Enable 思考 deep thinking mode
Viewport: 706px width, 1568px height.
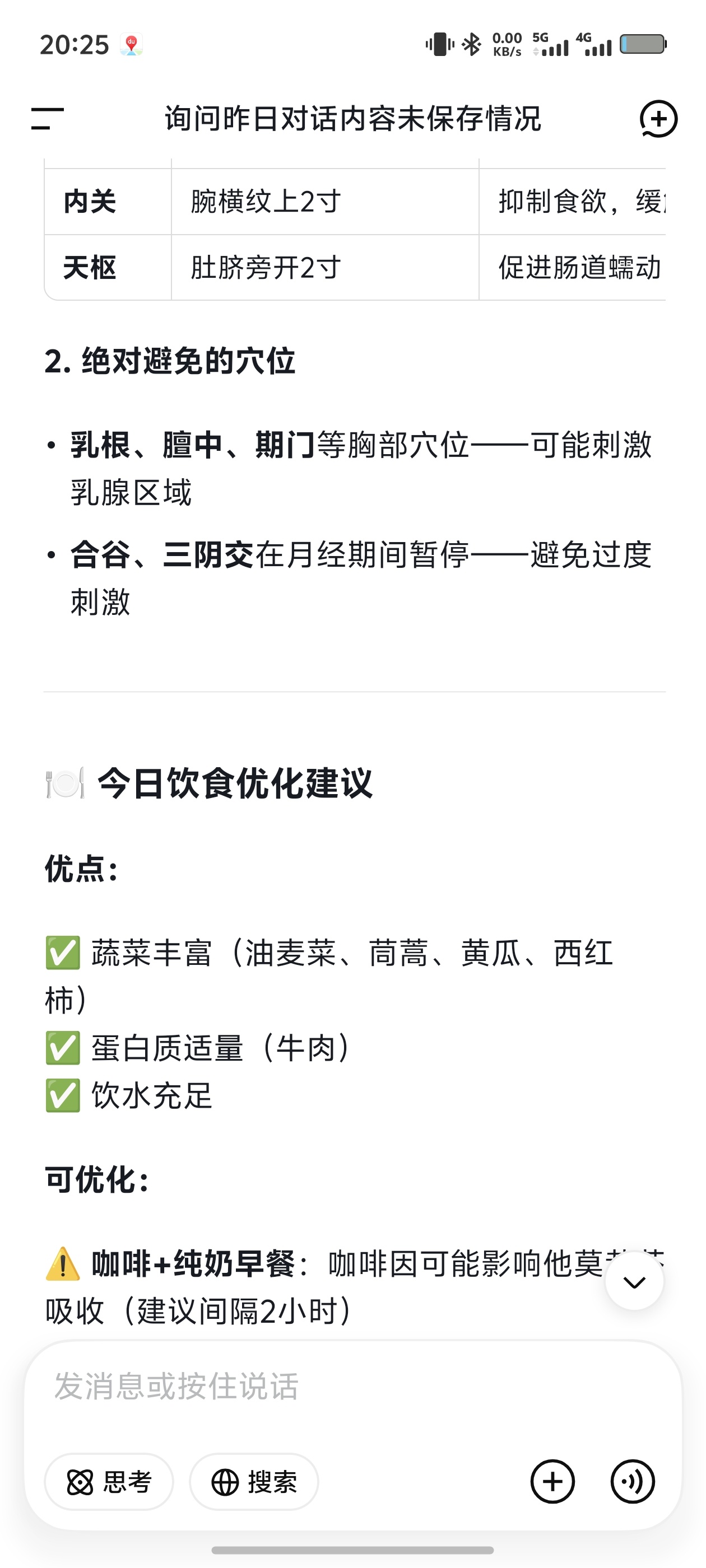[x=109, y=1482]
